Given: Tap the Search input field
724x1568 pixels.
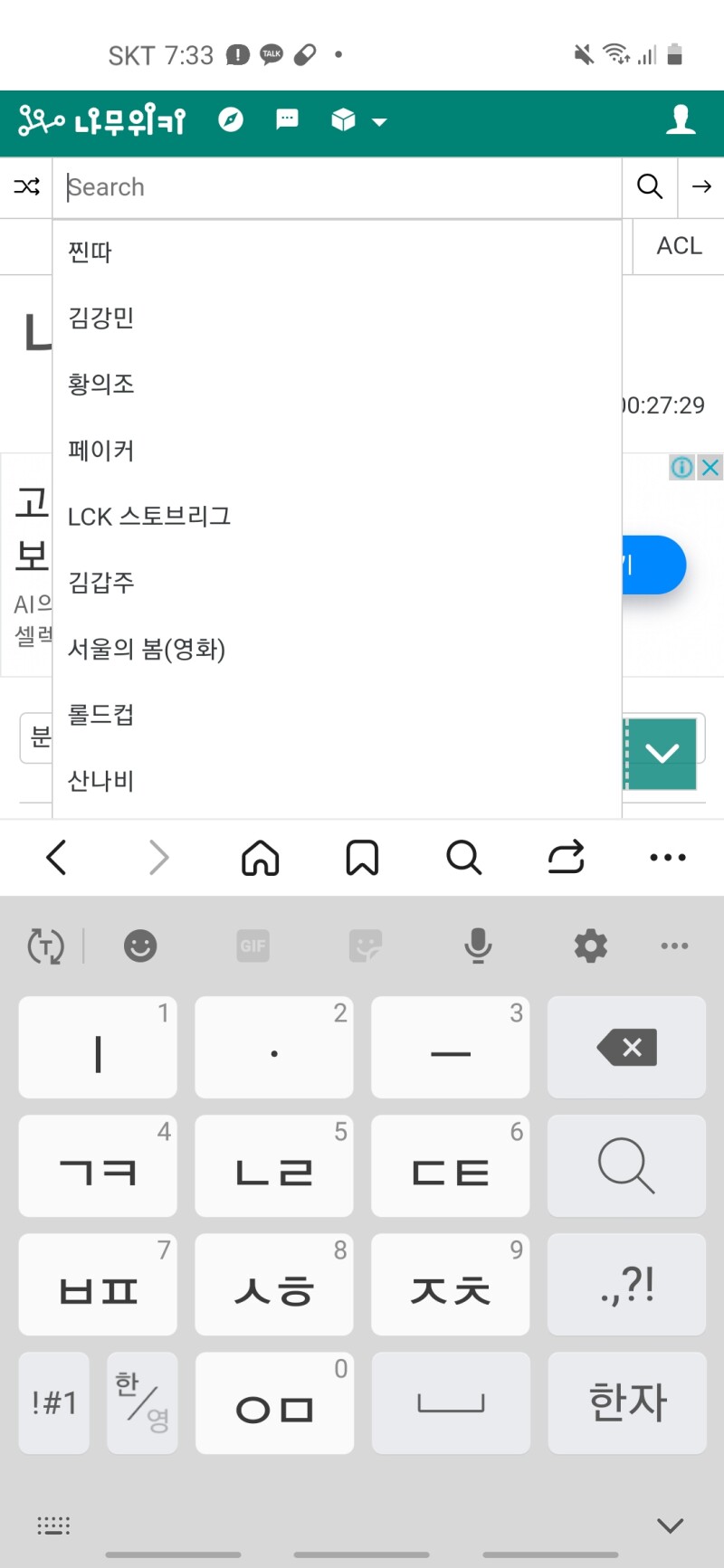Looking at the screenshot, I should pyautogui.click(x=337, y=187).
